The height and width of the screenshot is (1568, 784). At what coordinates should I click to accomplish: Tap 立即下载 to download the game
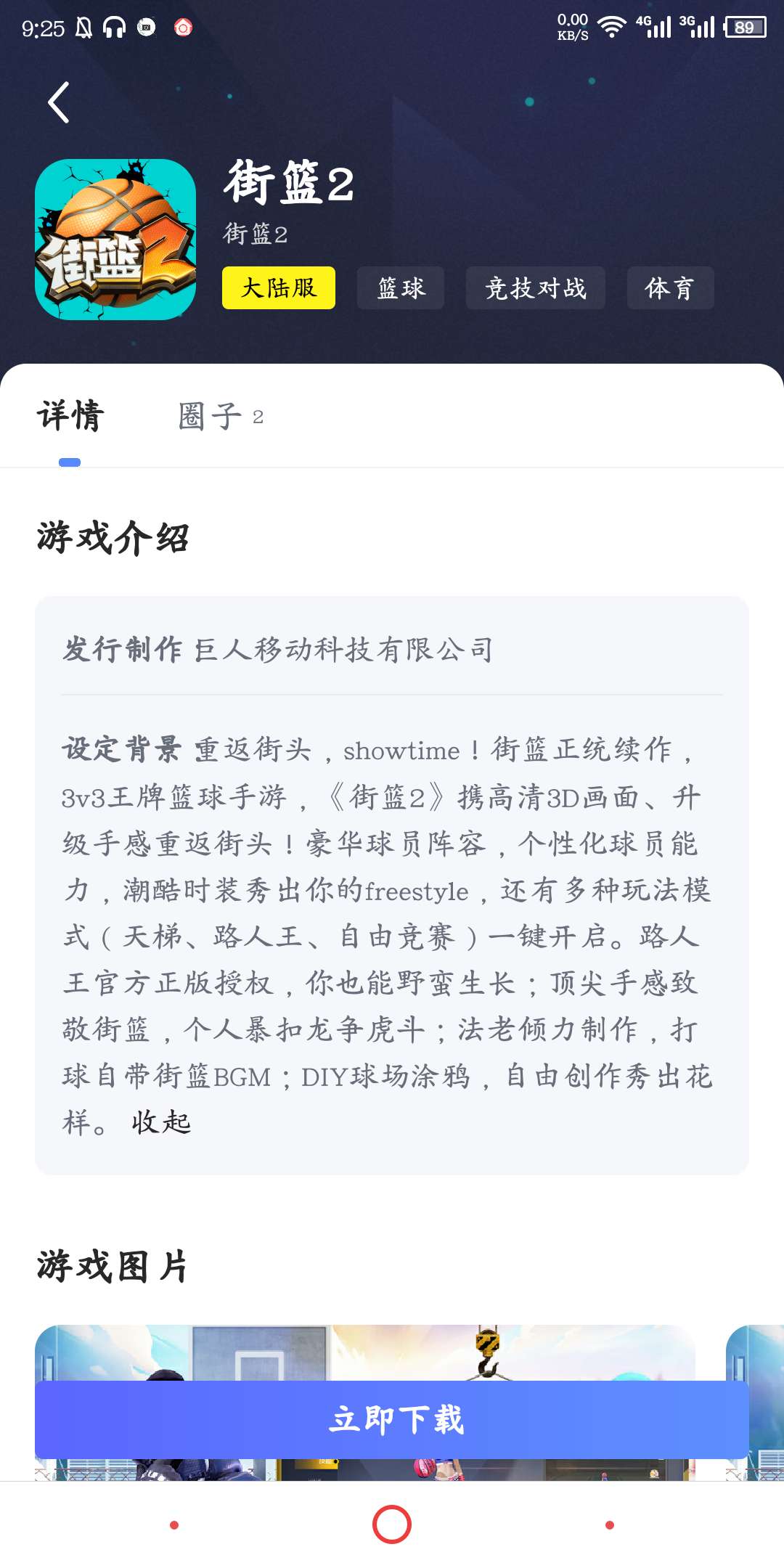(392, 1420)
